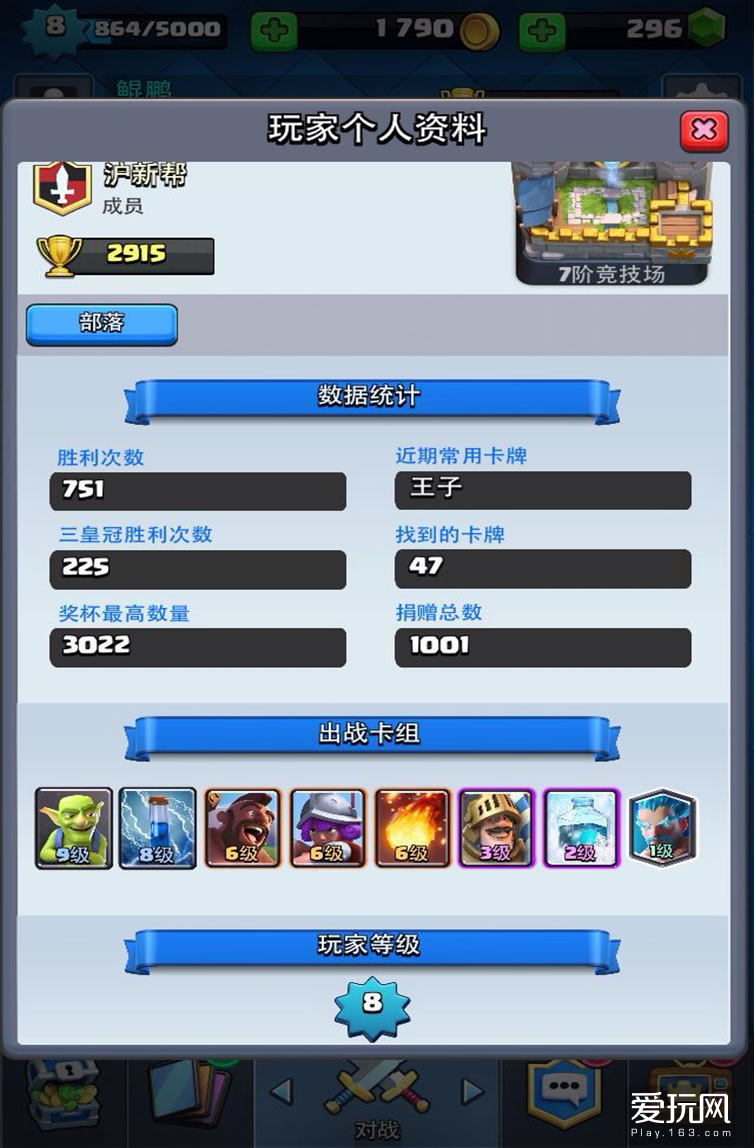View the Zap spell card
Screen dimensions: 755x1148
[158, 827]
